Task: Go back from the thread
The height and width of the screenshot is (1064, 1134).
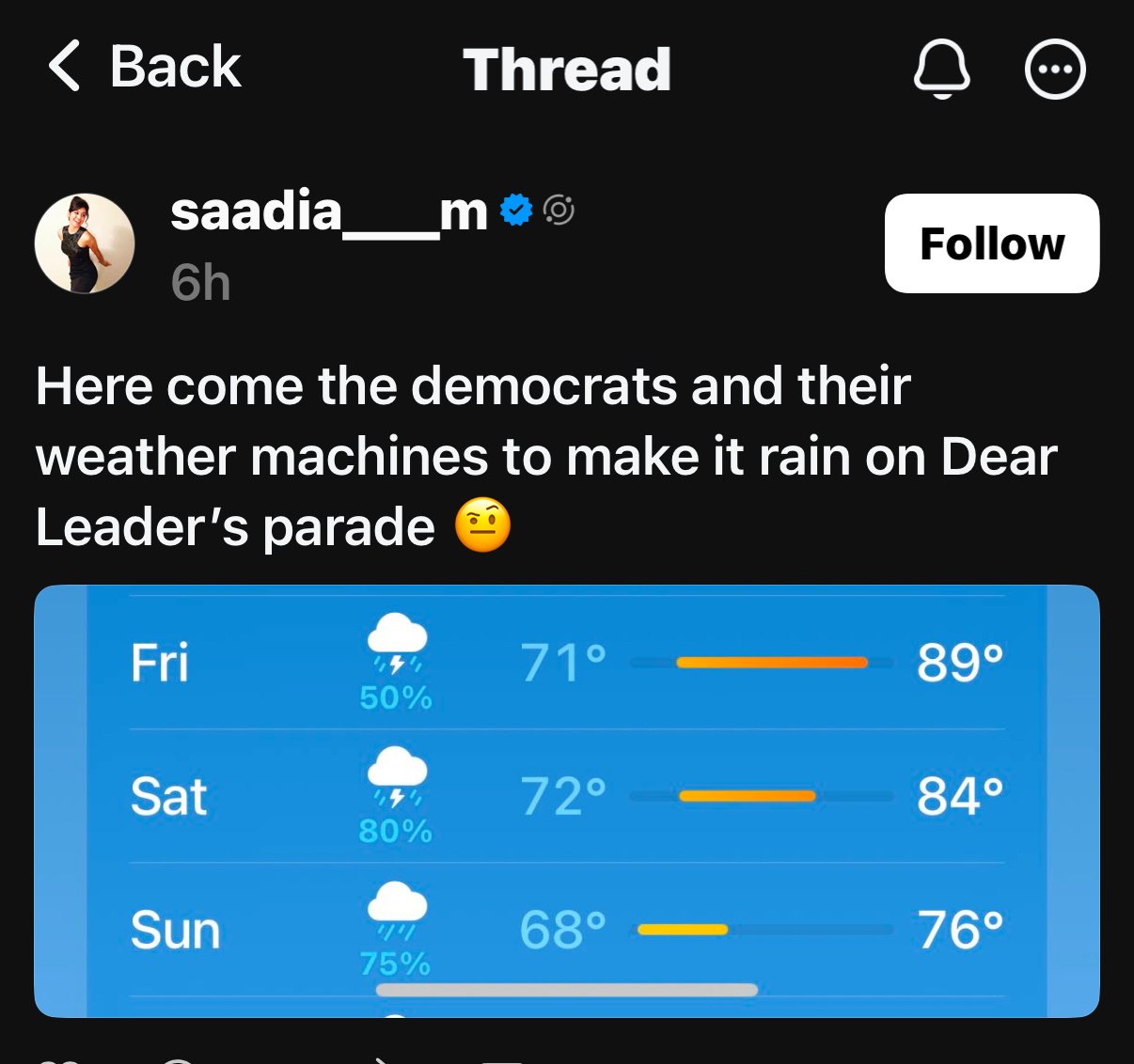Action: (143, 68)
